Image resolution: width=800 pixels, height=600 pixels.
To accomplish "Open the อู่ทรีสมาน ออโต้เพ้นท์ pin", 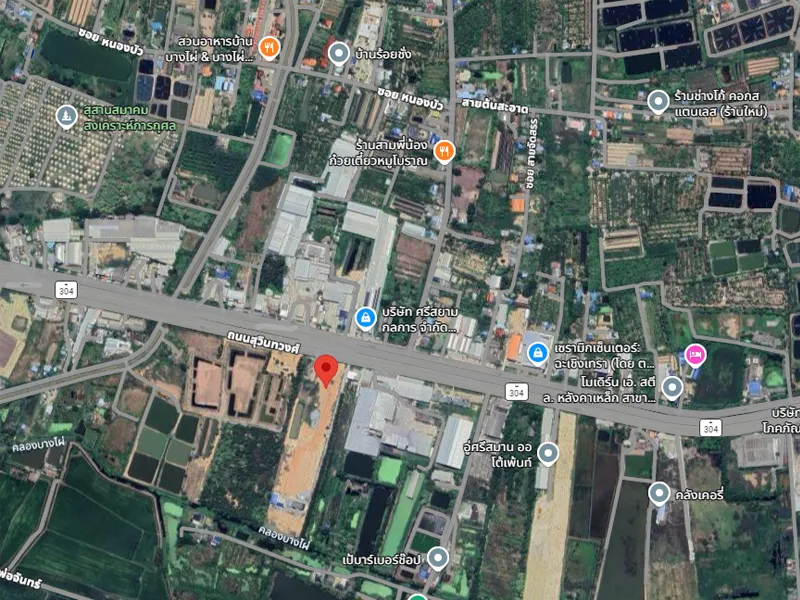I will [x=548, y=453].
